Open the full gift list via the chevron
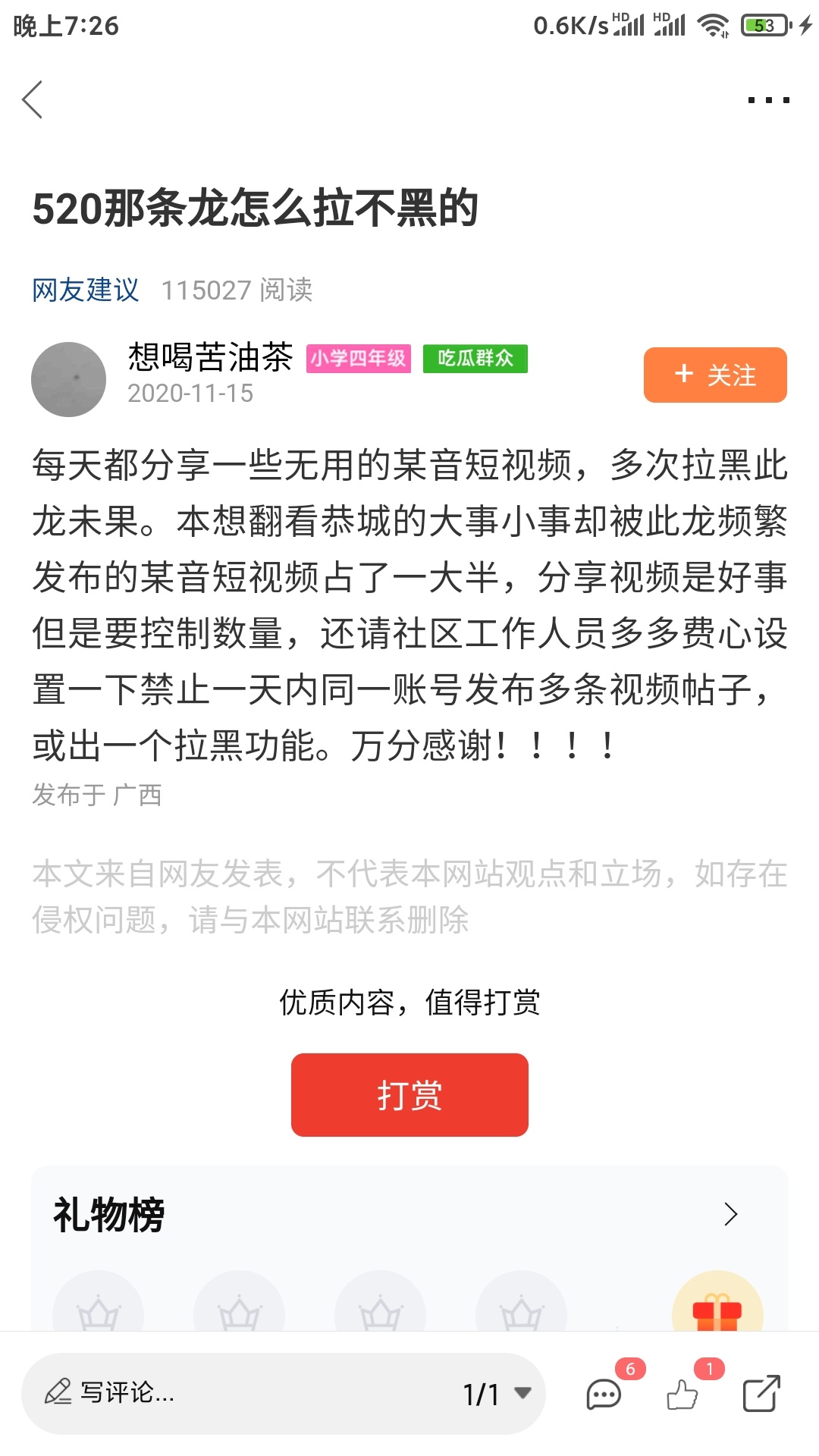 [731, 1215]
